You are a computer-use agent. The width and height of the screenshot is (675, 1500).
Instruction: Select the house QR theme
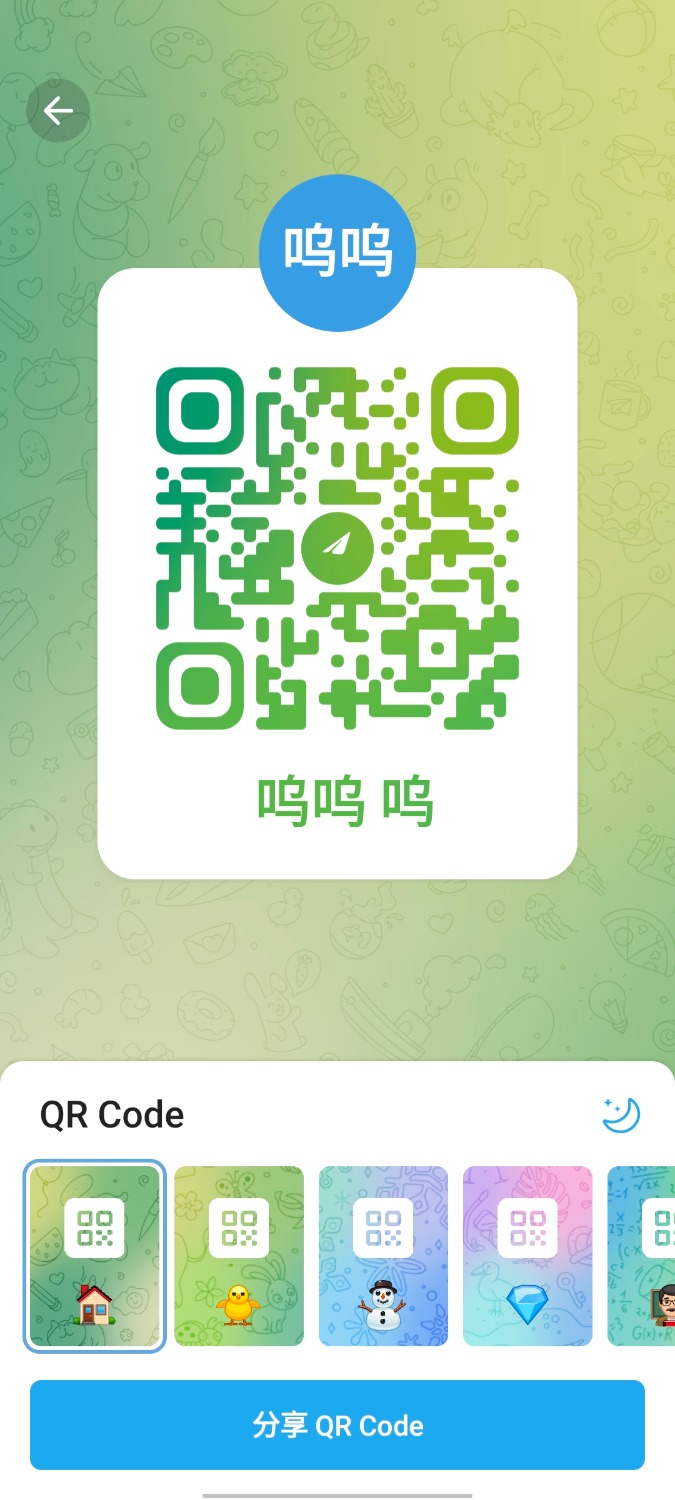(95, 1257)
